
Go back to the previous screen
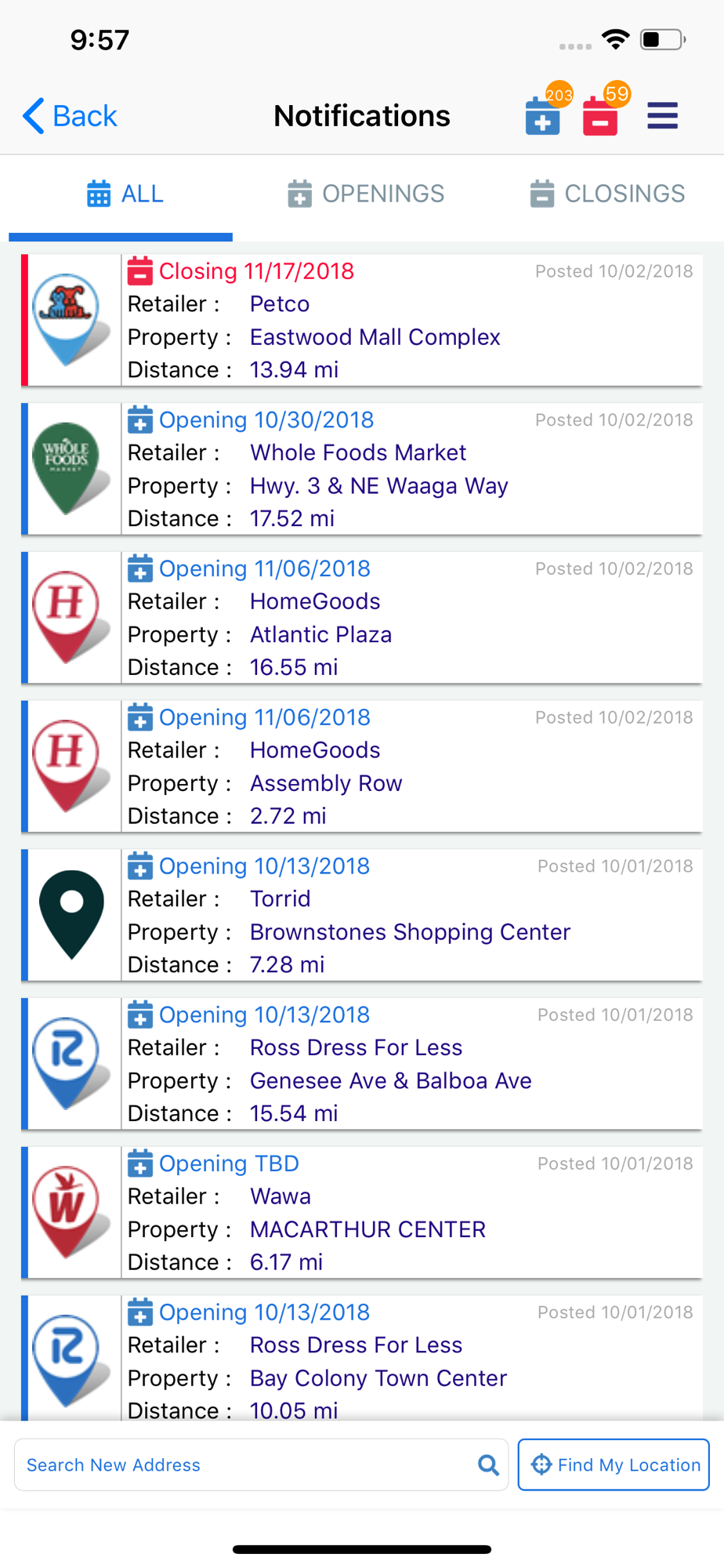coord(70,116)
